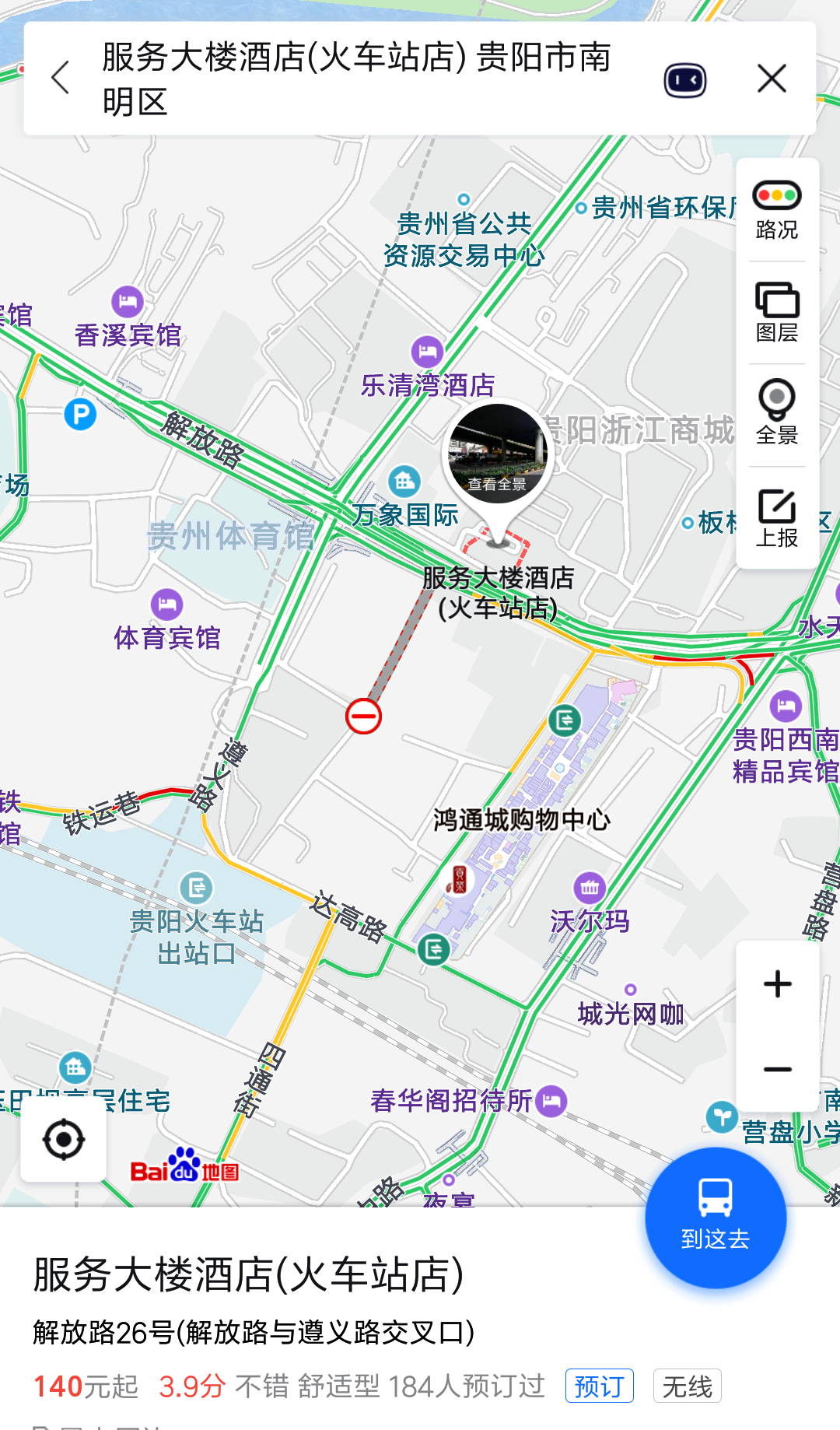Open the 图层 layers menu

click(x=777, y=313)
